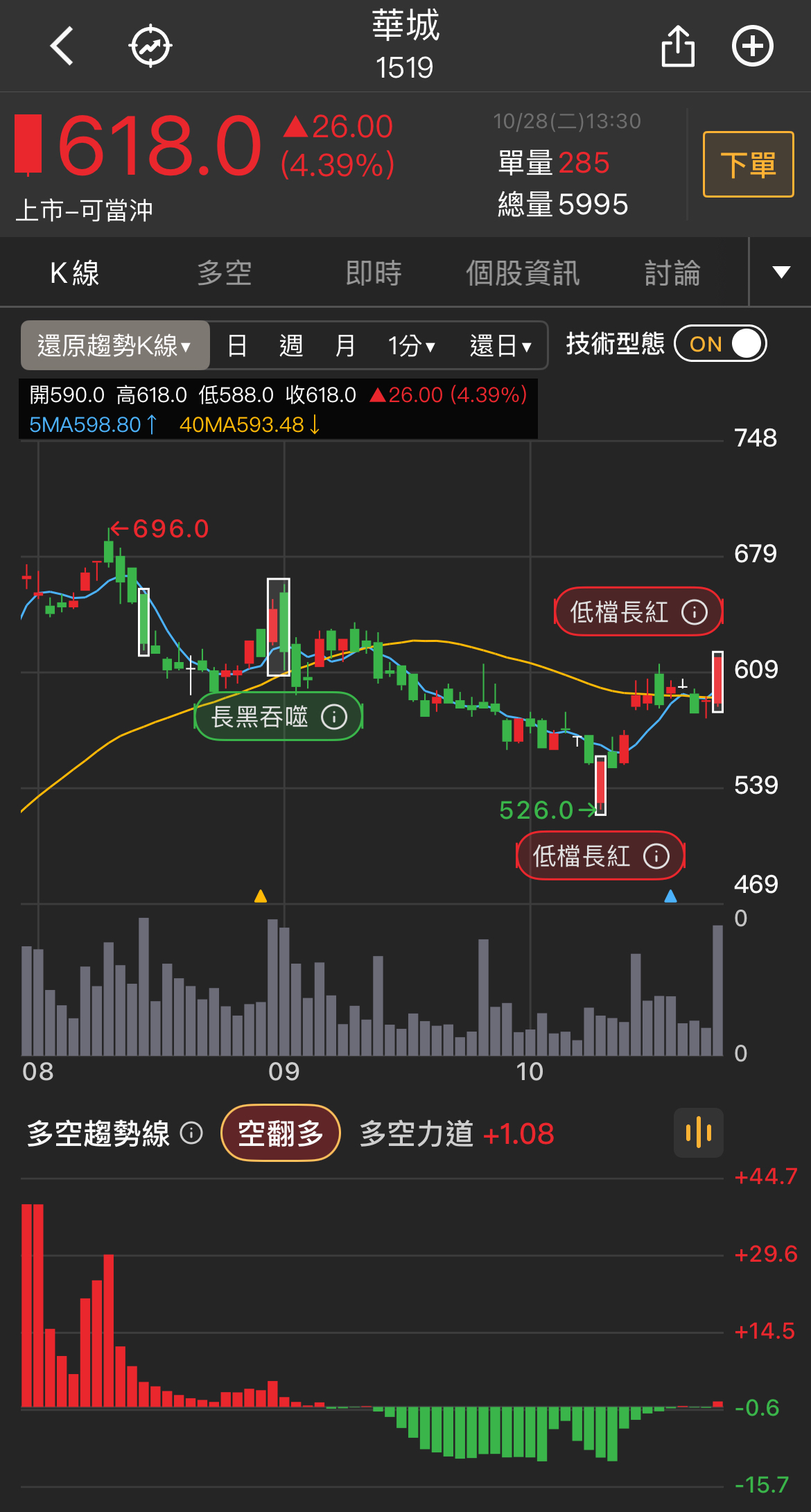This screenshot has width=811, height=1512.
Task: Open the trend target icon in header
Action: tap(150, 46)
